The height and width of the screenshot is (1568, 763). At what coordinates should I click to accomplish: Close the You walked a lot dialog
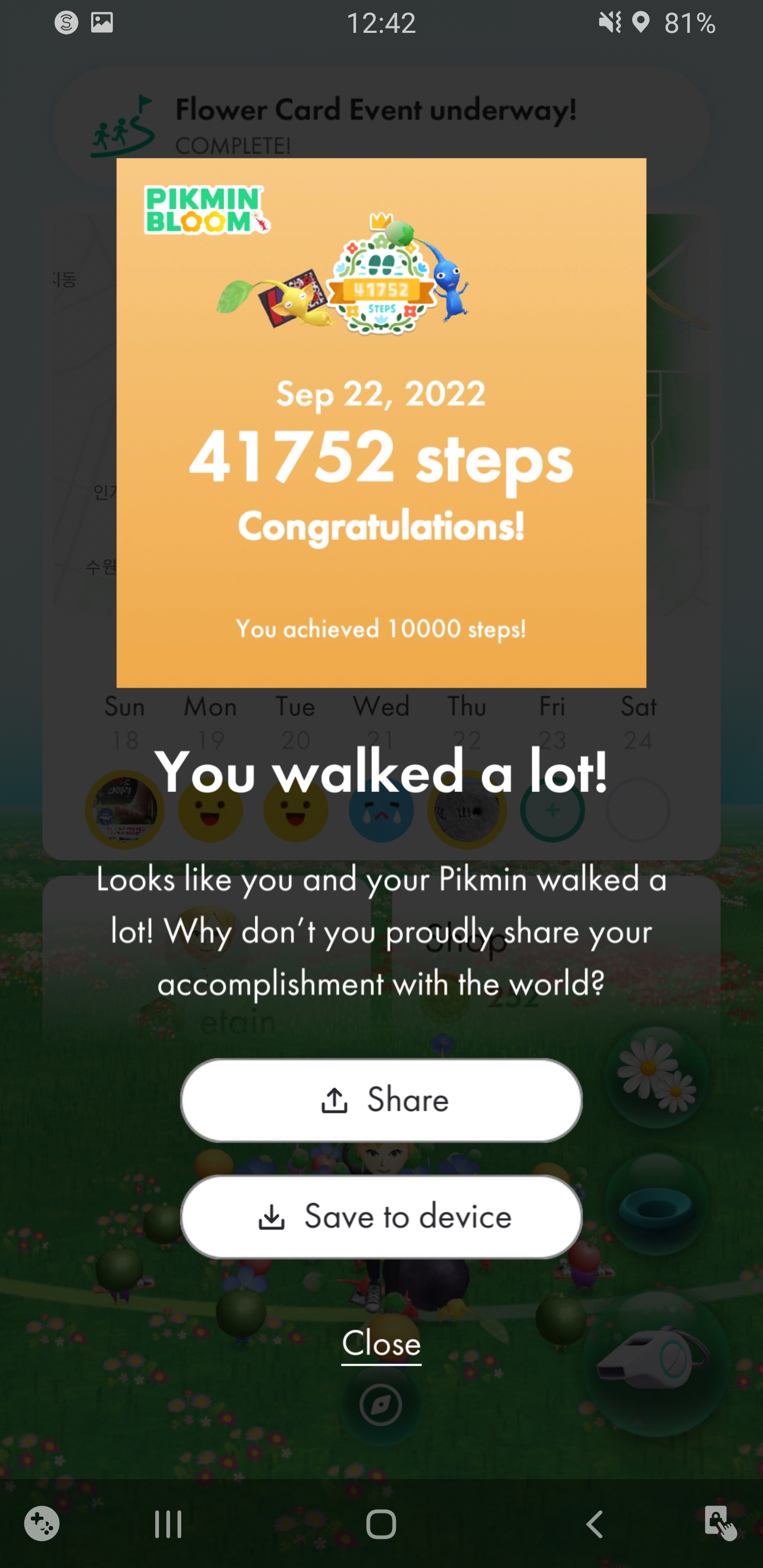381,1343
